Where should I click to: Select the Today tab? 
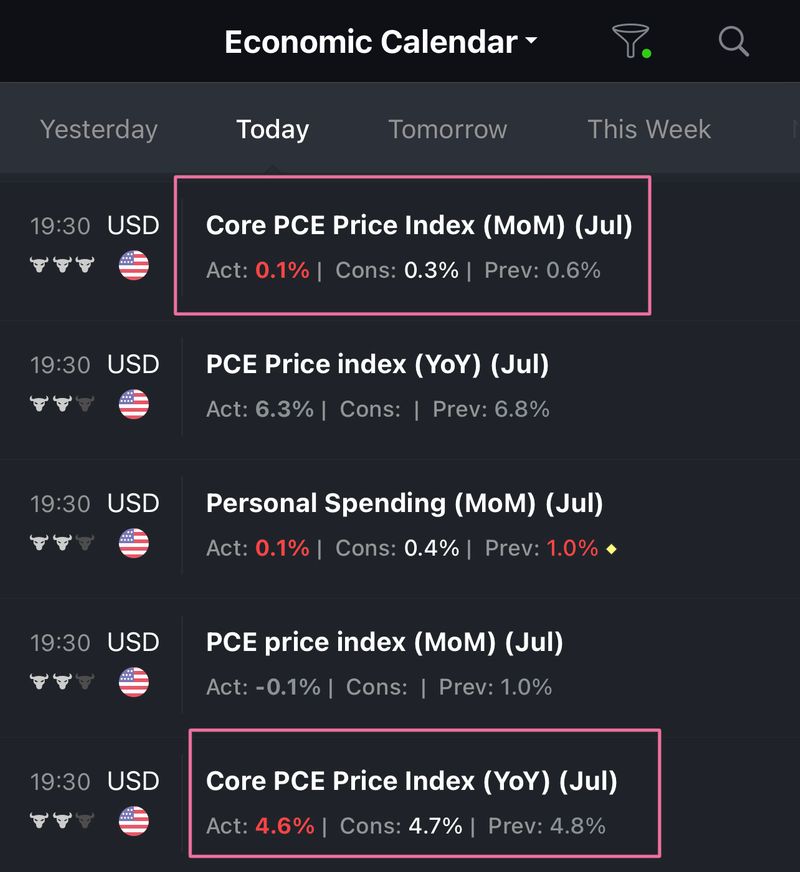pos(272,129)
